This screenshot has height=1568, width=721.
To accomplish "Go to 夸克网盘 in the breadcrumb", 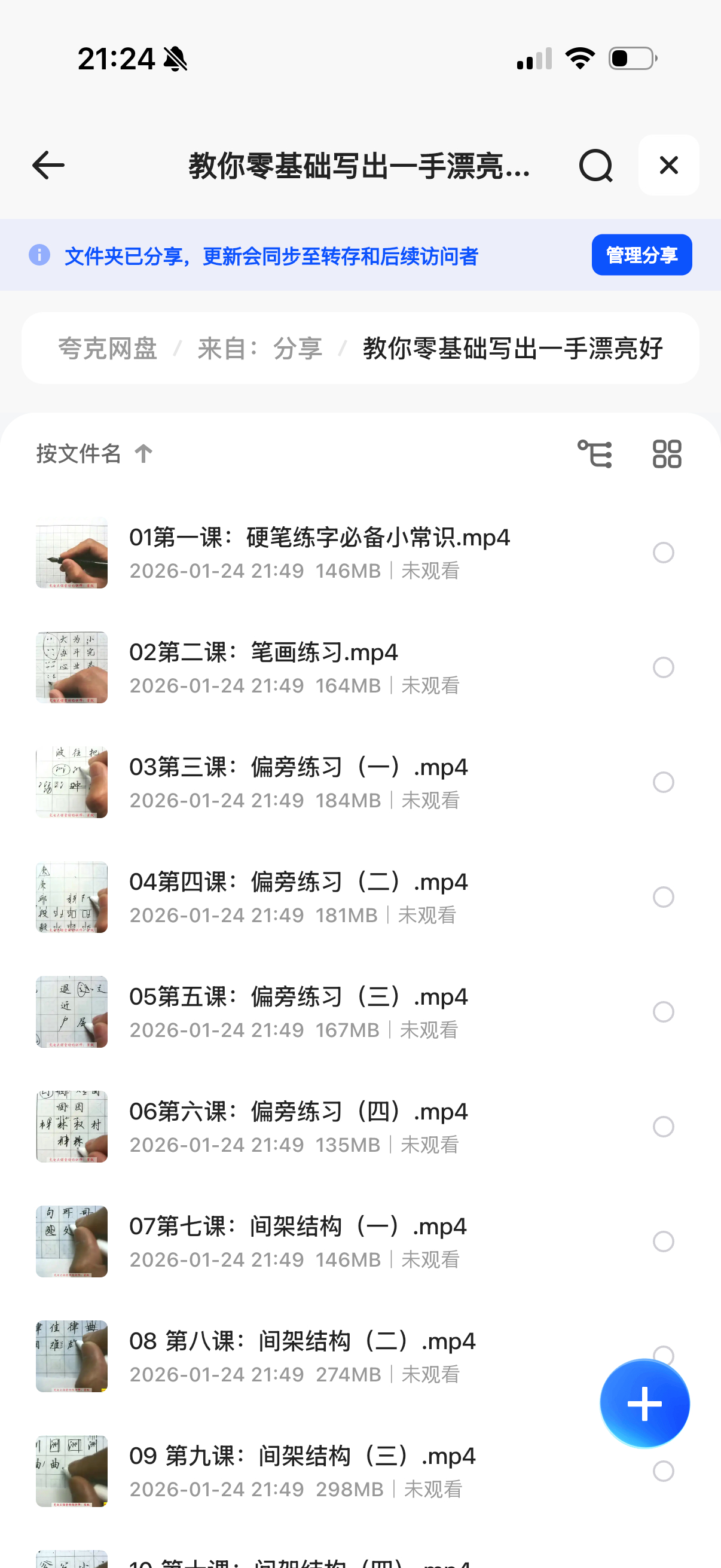I will [x=108, y=349].
